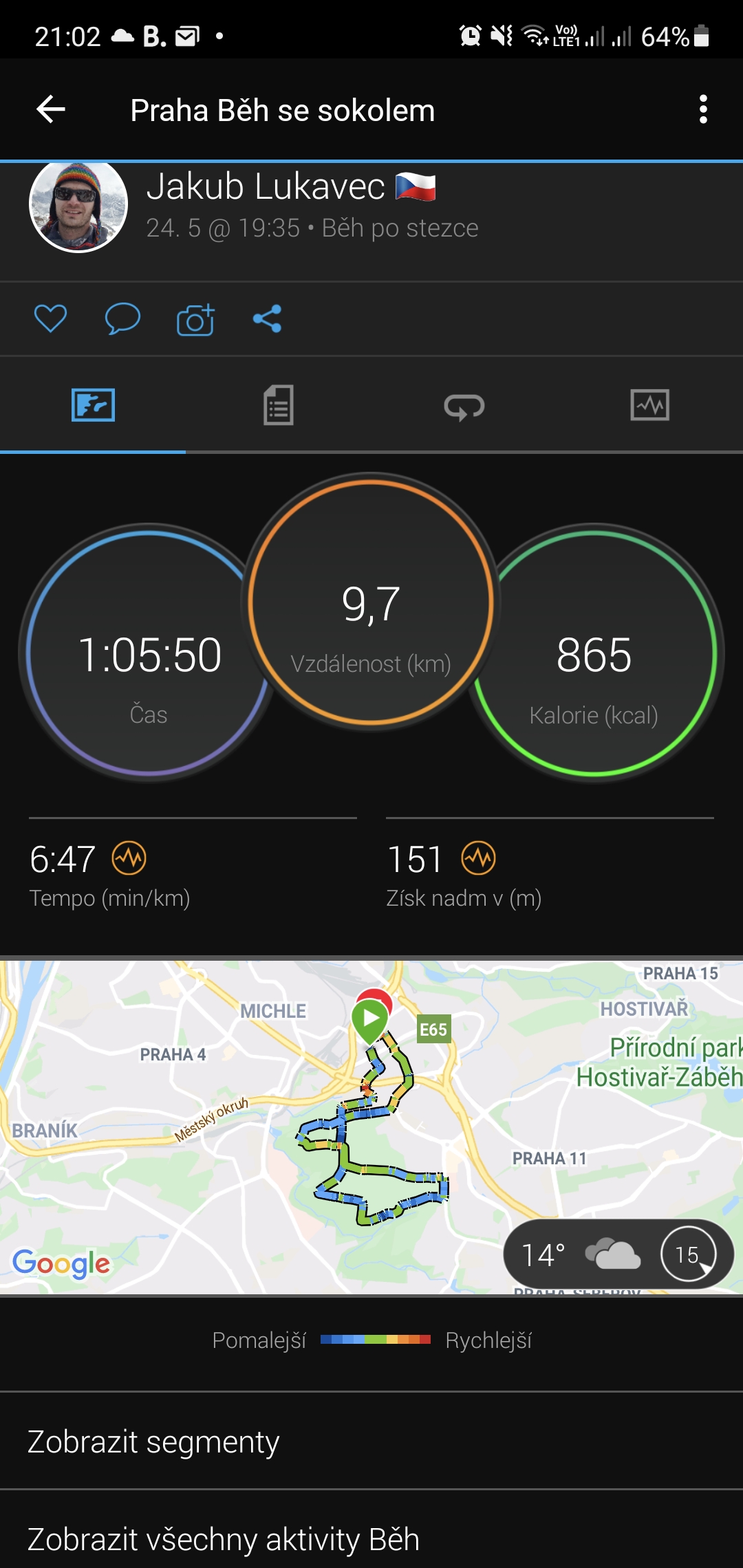This screenshot has height=1568, width=743.
Task: Like this activity with the heart
Action: click(50, 318)
